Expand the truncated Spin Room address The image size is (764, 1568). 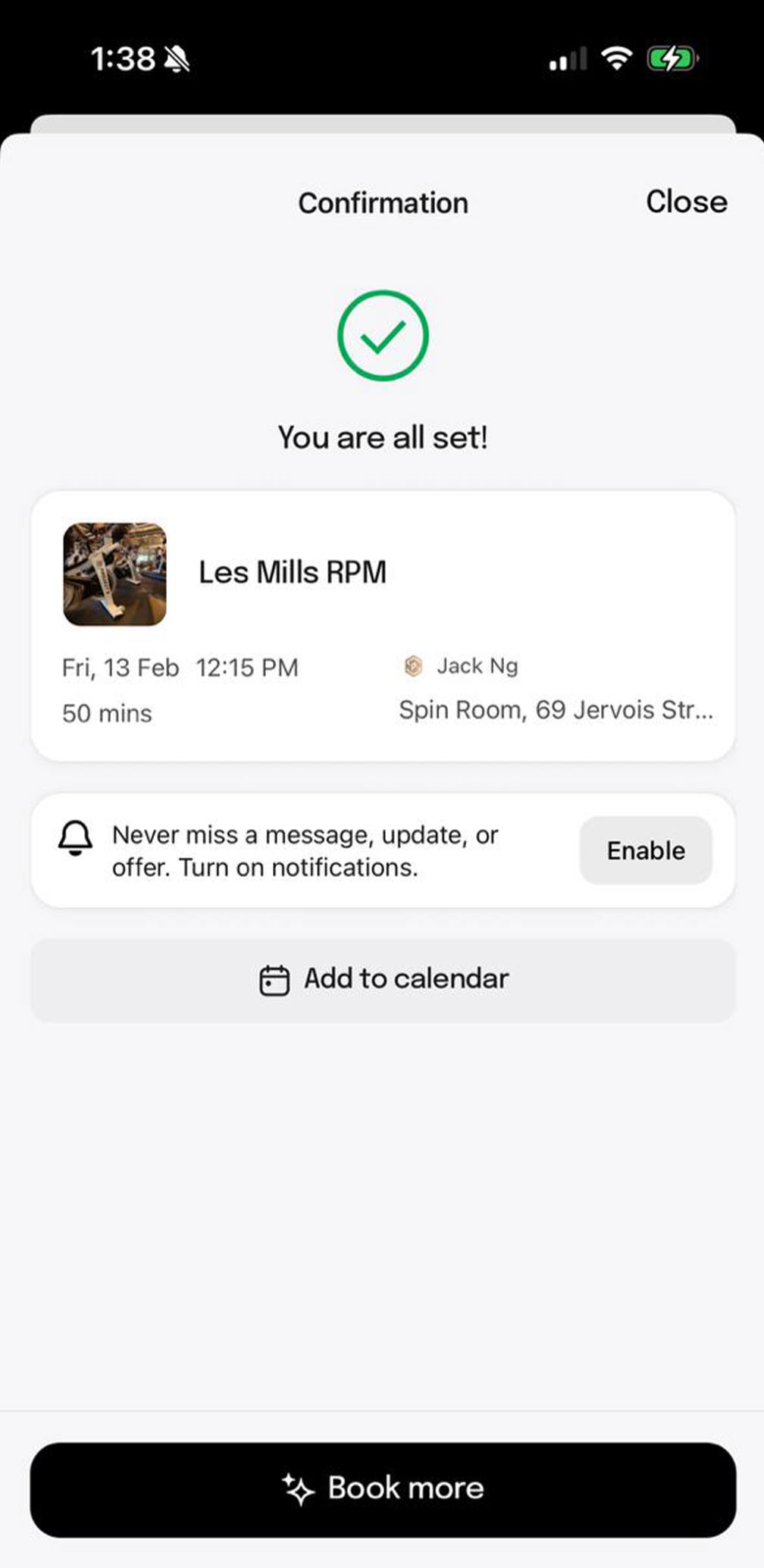(x=556, y=710)
